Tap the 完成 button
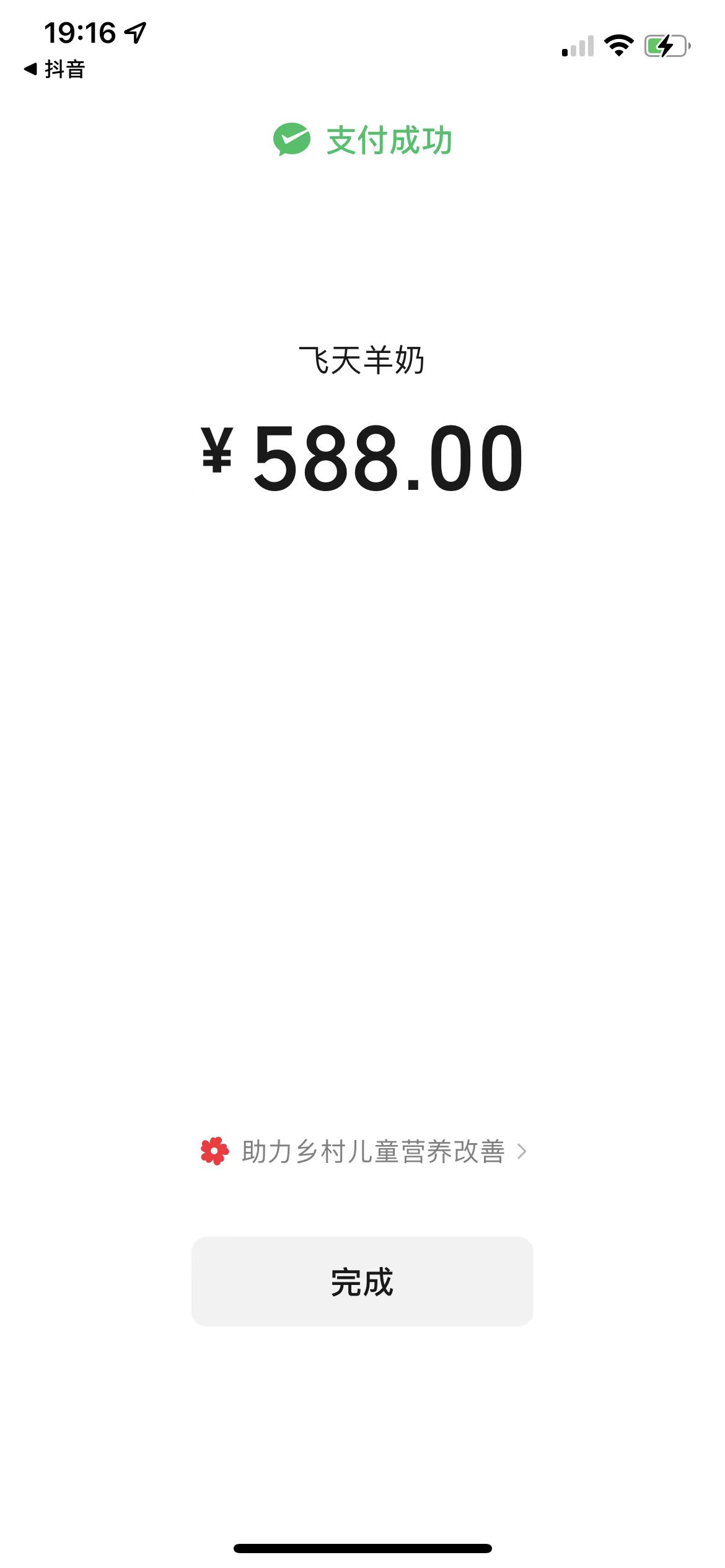This screenshot has height=1568, width=725. pos(362,1281)
